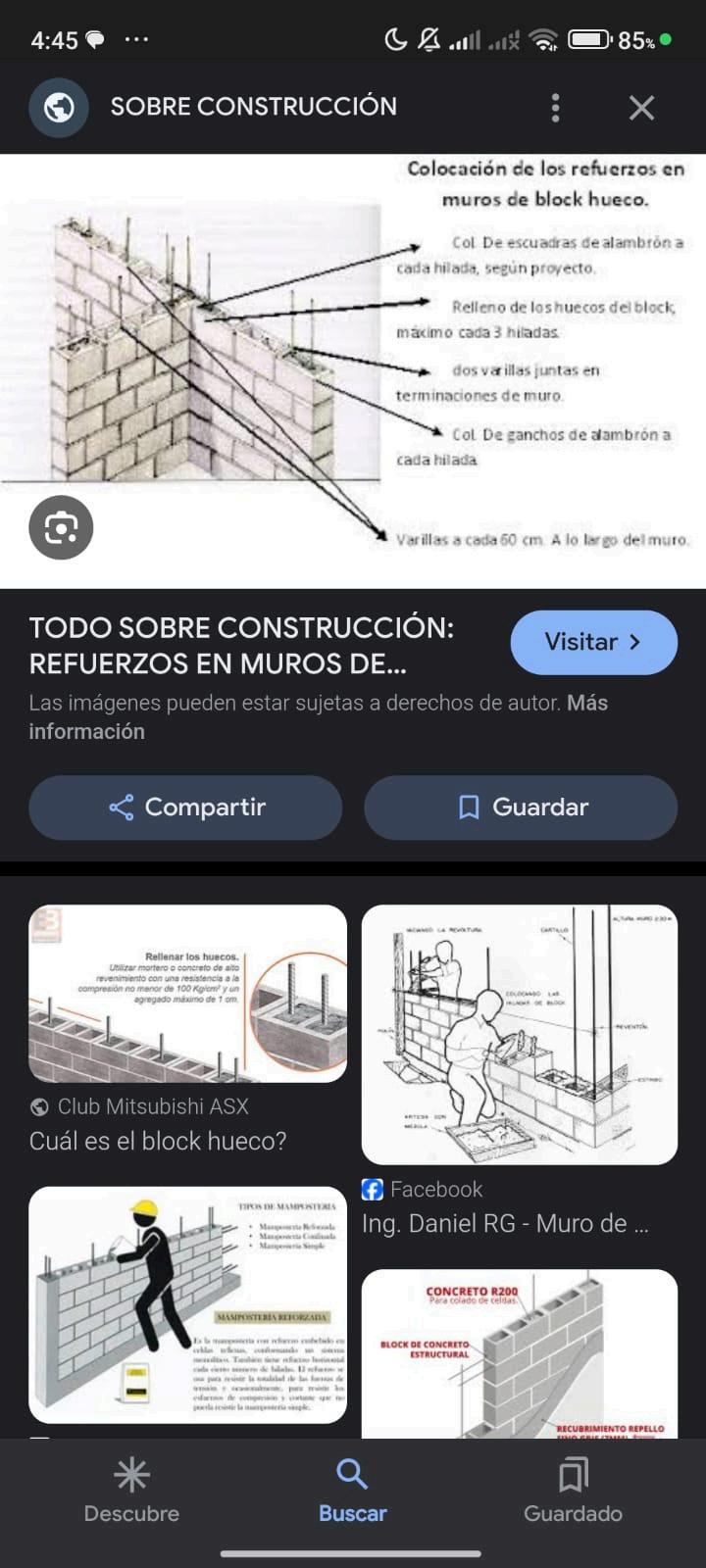Screen dimensions: 706x1568
Task: Open the mampostería reforzada worker image
Action: 187,1304
